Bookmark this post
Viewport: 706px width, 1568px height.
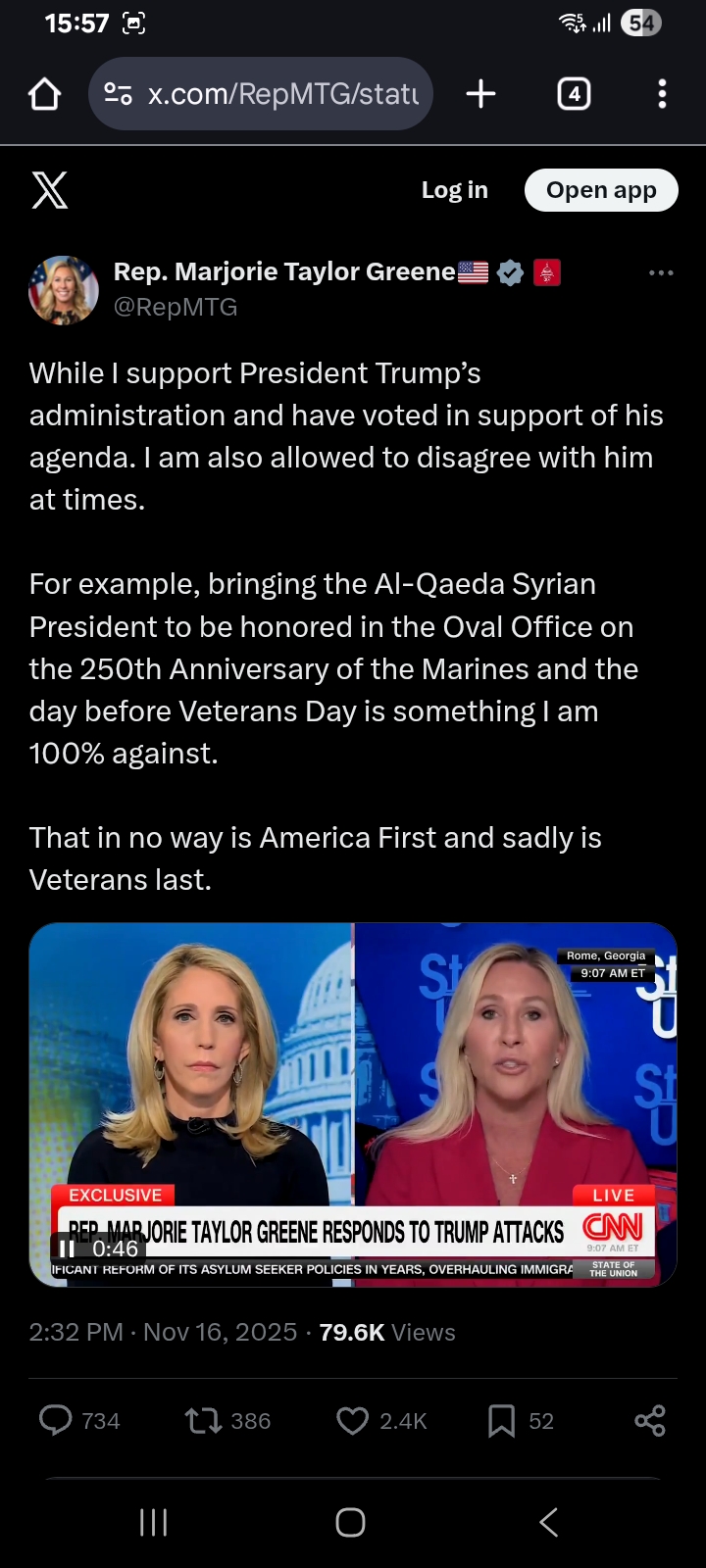[501, 1420]
